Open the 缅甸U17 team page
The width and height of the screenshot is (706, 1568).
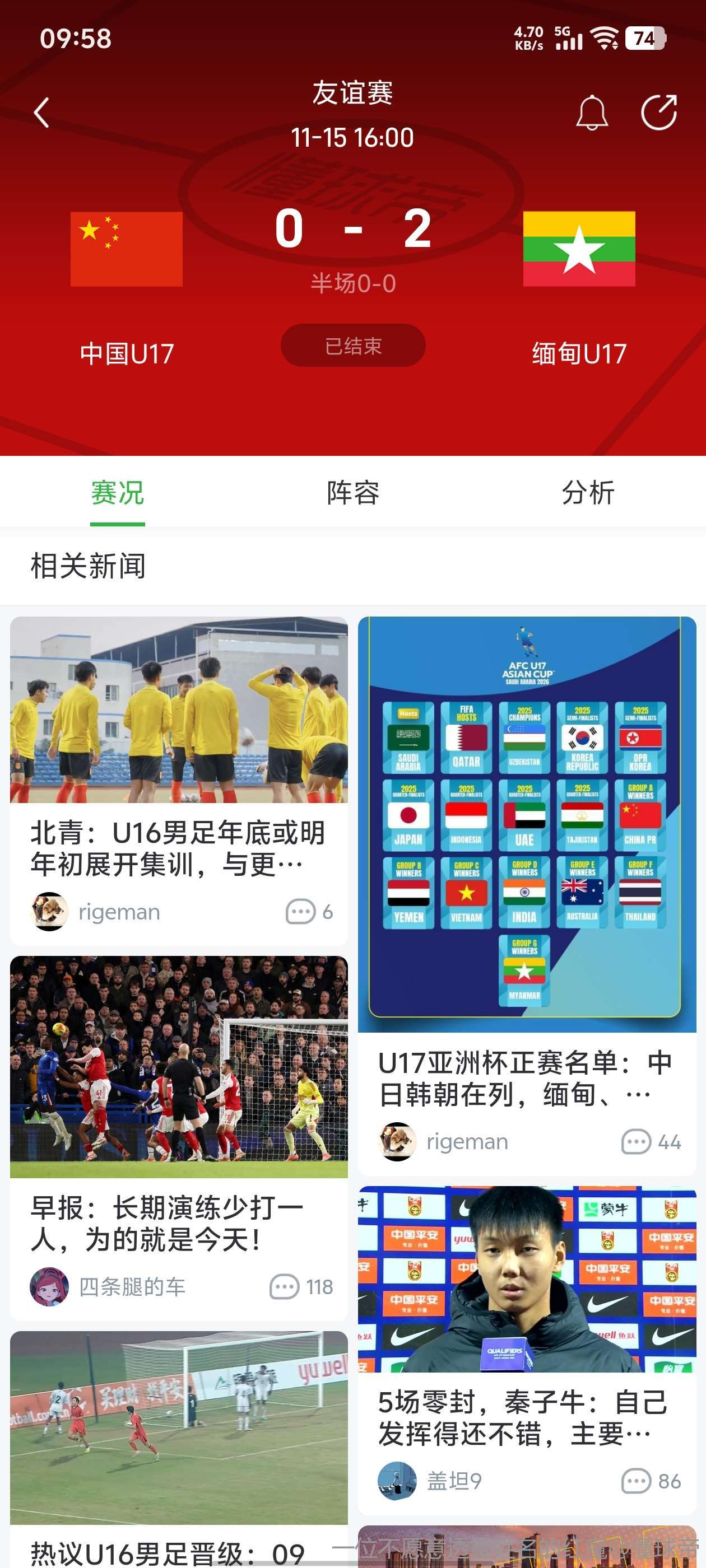579,250
